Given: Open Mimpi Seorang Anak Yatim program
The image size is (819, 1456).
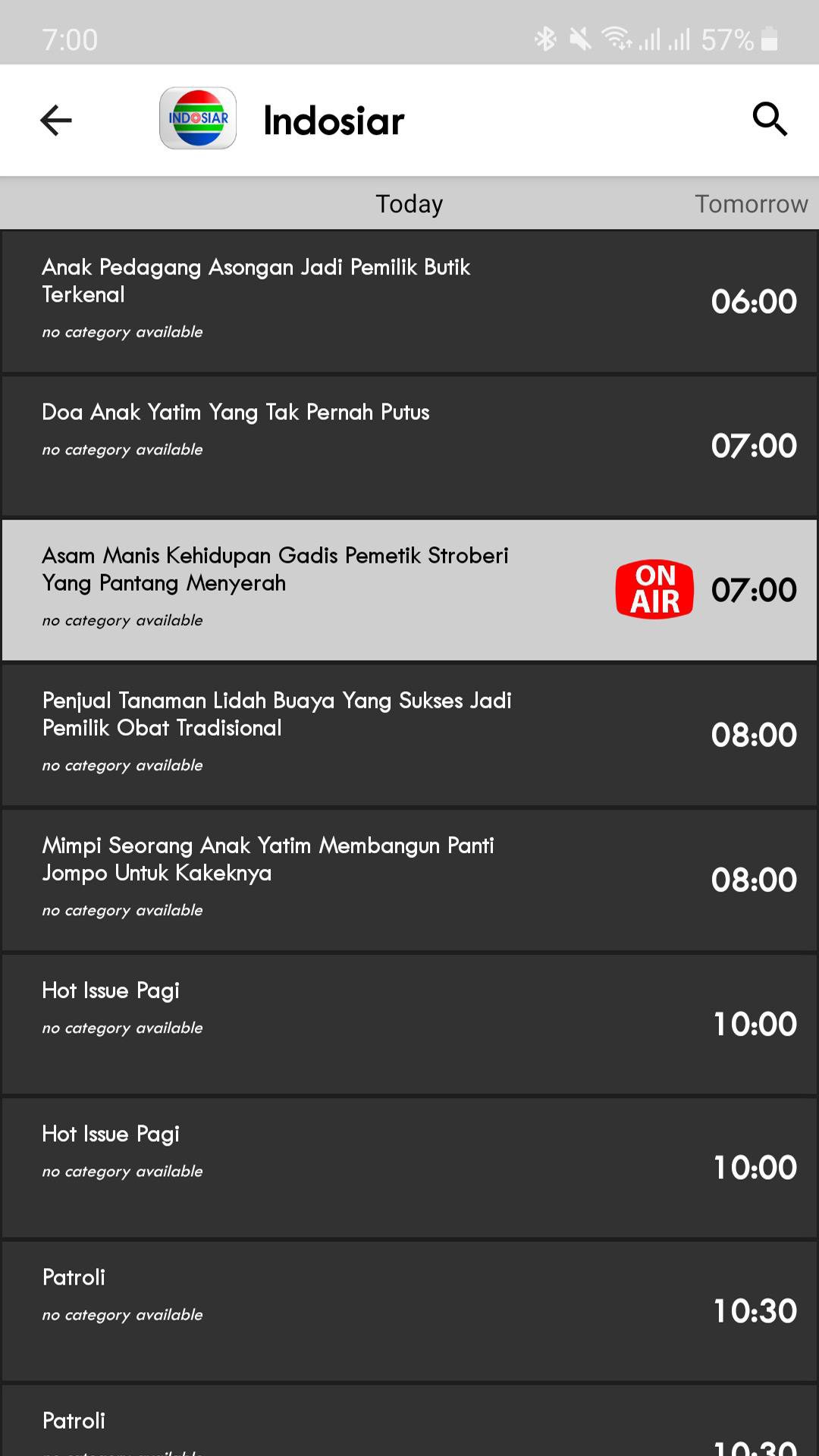Looking at the screenshot, I should coord(409,880).
